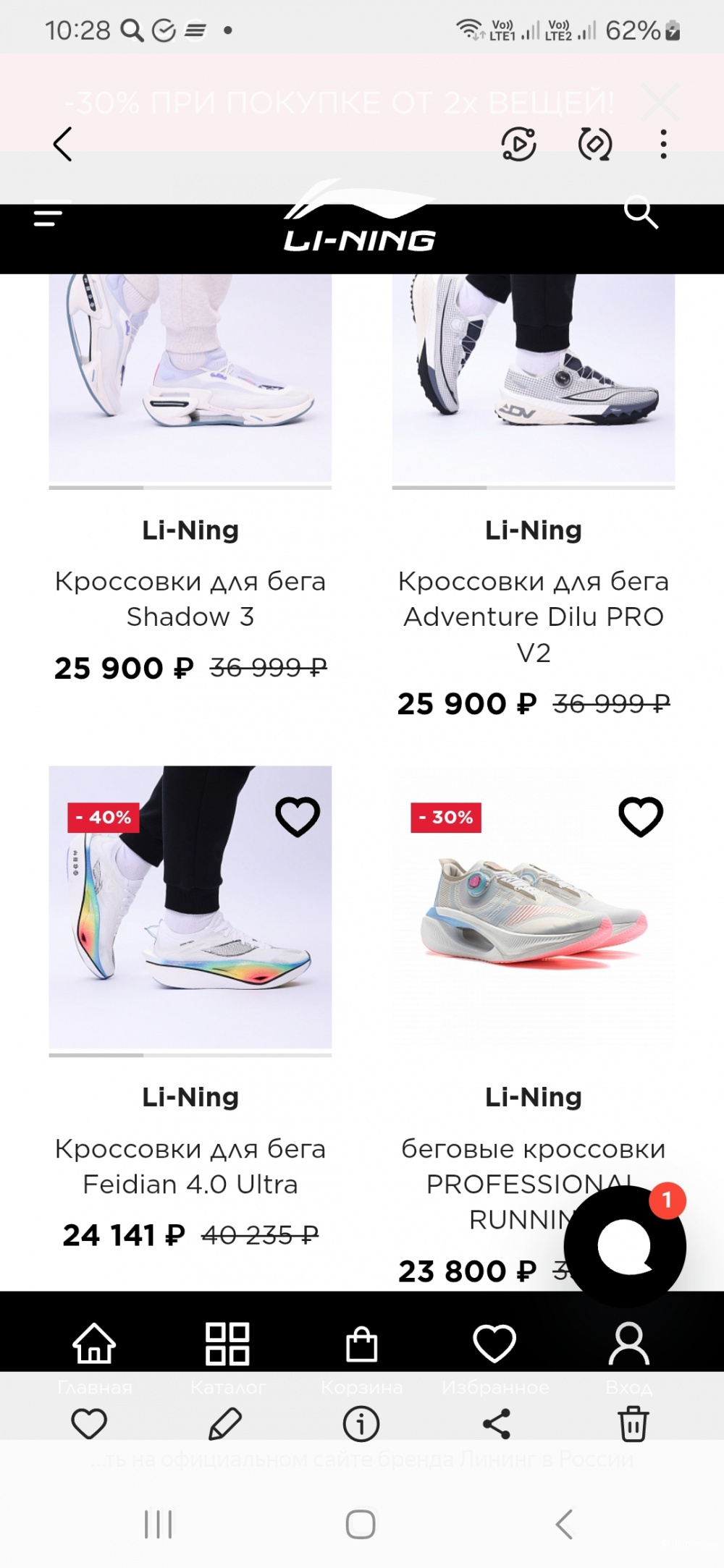Select the Вход login tab
Screen dimensions: 724x1568
click(628, 1344)
